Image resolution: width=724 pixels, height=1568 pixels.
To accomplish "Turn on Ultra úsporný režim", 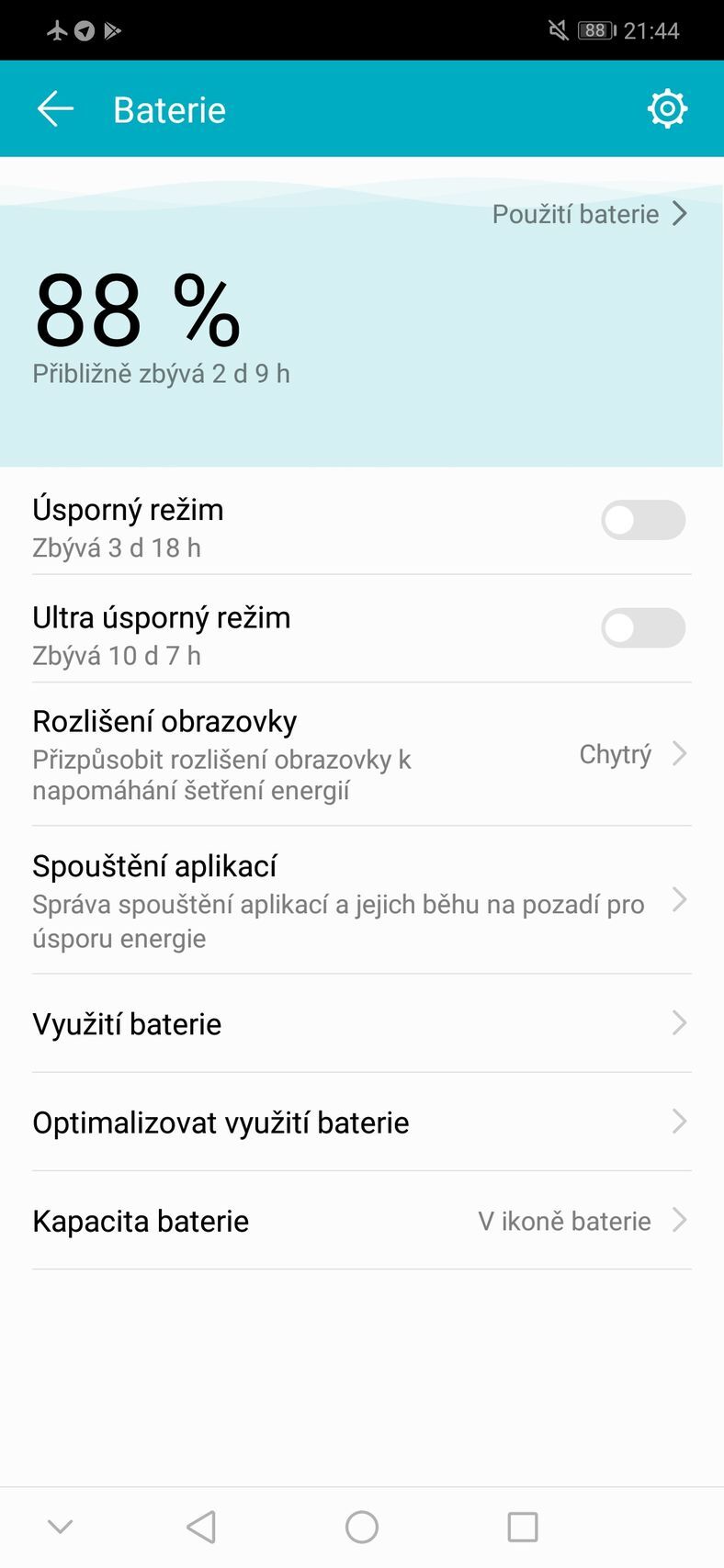I will coord(642,628).
